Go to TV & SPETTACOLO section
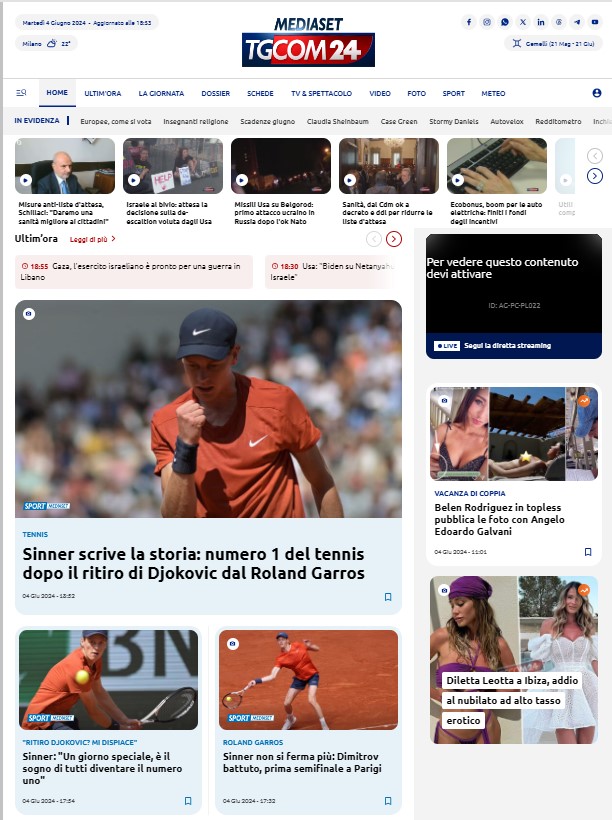Viewport: 612px width, 820px height. click(321, 93)
